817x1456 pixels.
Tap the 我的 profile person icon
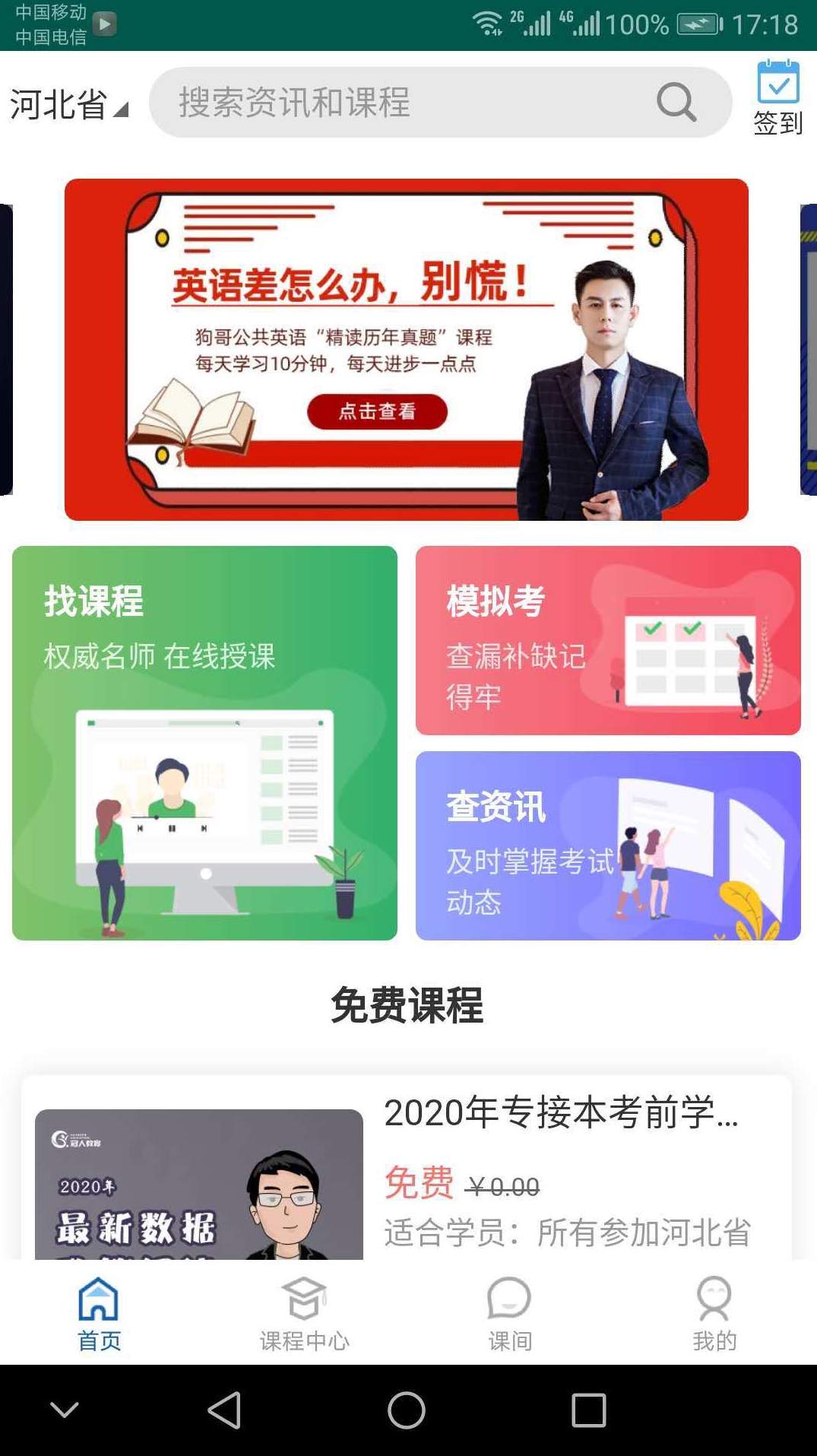point(713,1298)
